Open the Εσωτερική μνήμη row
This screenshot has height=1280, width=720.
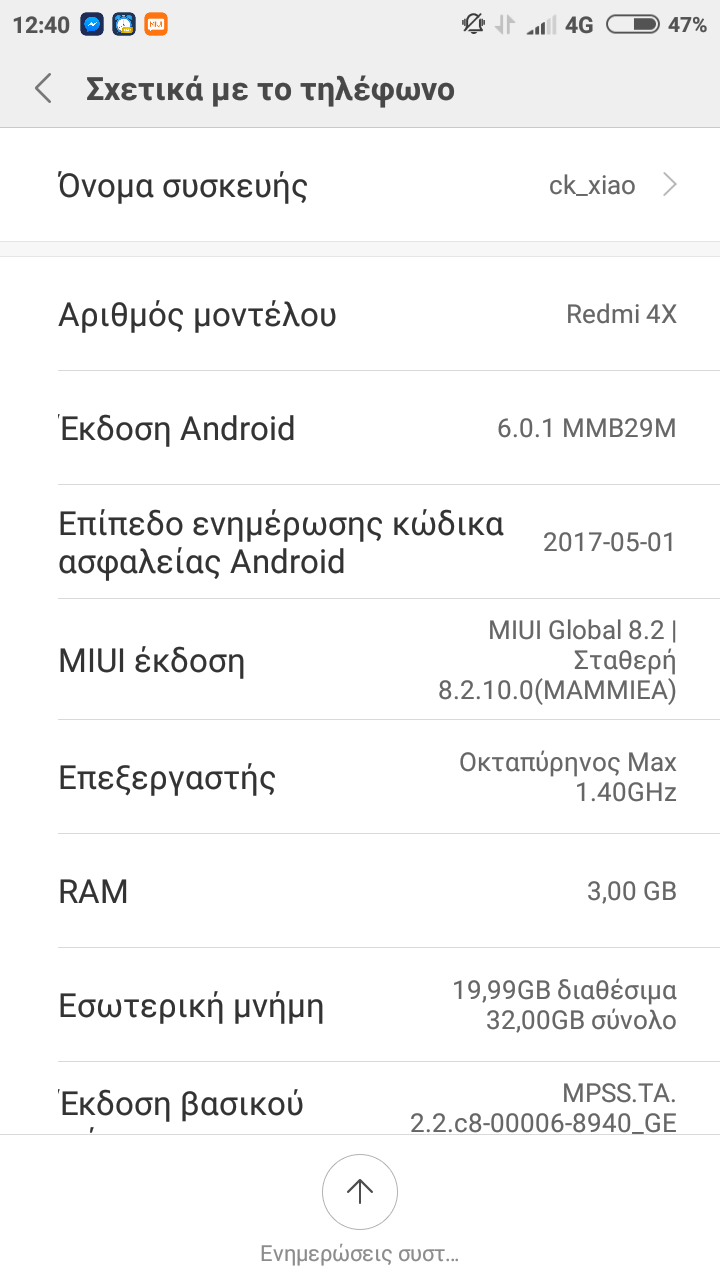360,1006
